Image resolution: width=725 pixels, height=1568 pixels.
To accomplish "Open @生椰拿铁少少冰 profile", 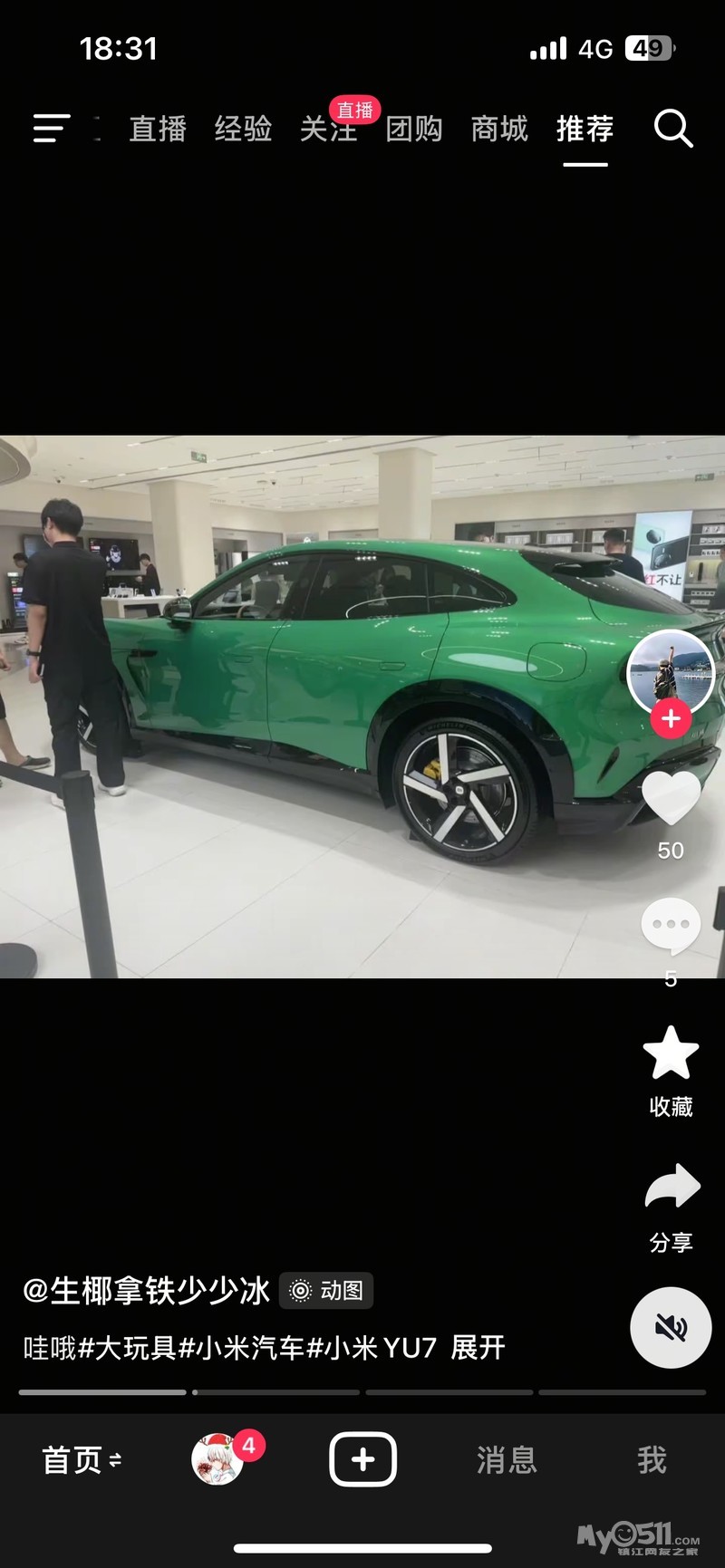I will click(147, 1290).
